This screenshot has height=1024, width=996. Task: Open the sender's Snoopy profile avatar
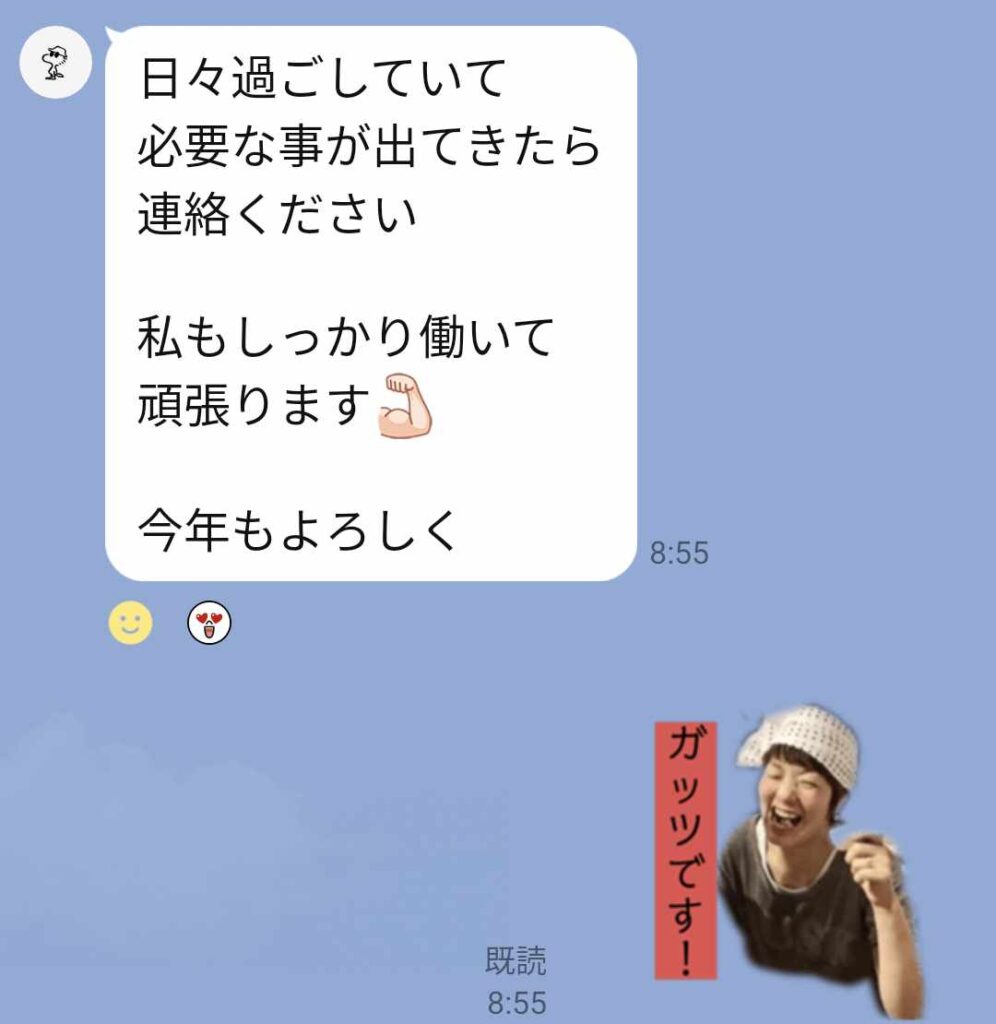[56, 62]
